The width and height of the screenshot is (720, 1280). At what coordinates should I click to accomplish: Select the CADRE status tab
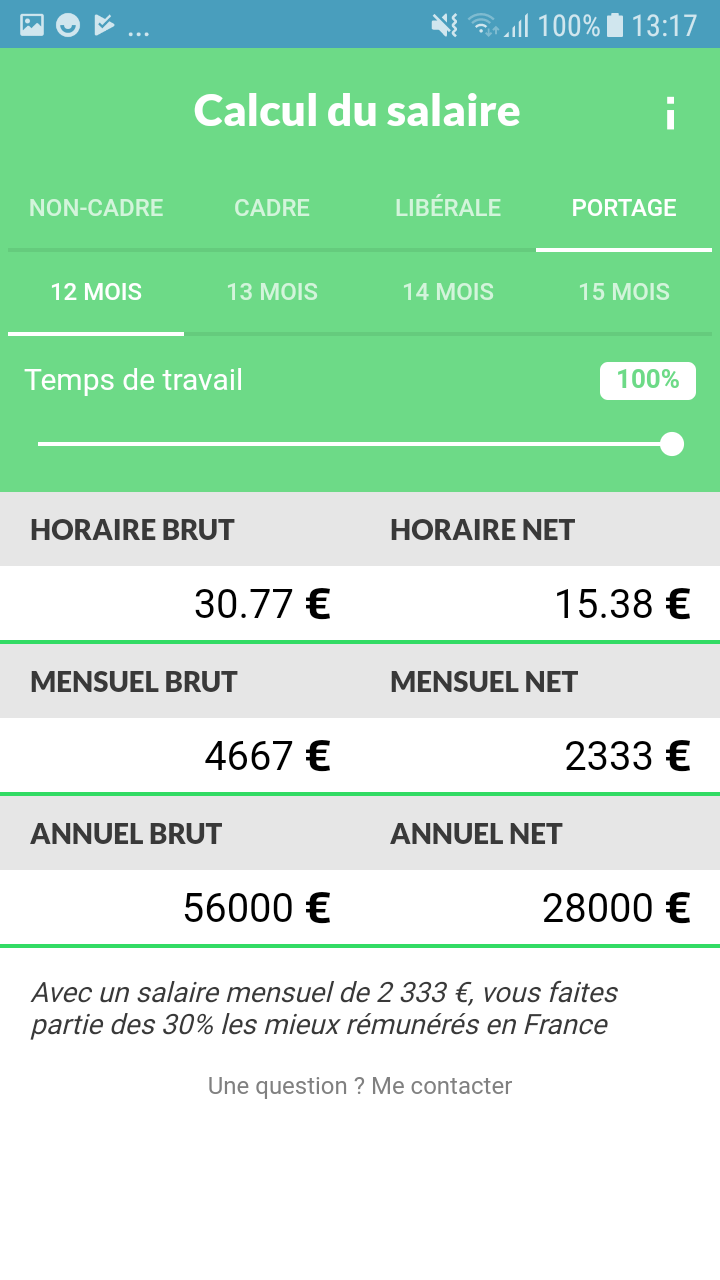pyautogui.click(x=272, y=208)
